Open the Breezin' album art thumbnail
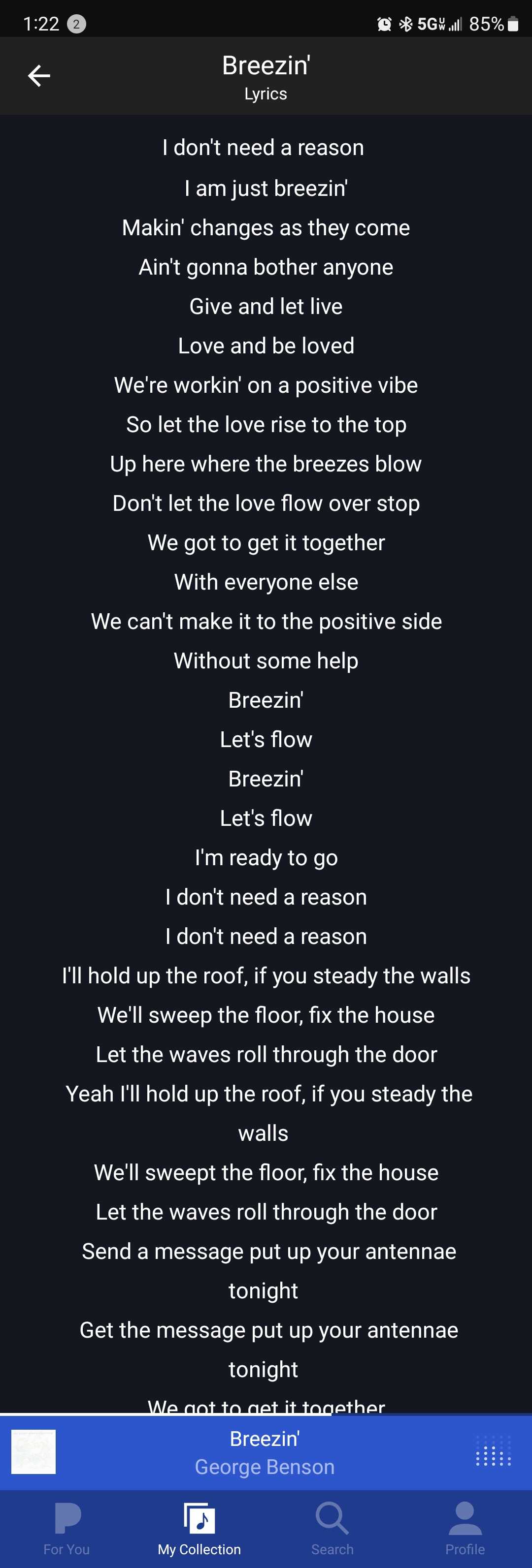Image resolution: width=532 pixels, height=1568 pixels. tap(33, 1452)
